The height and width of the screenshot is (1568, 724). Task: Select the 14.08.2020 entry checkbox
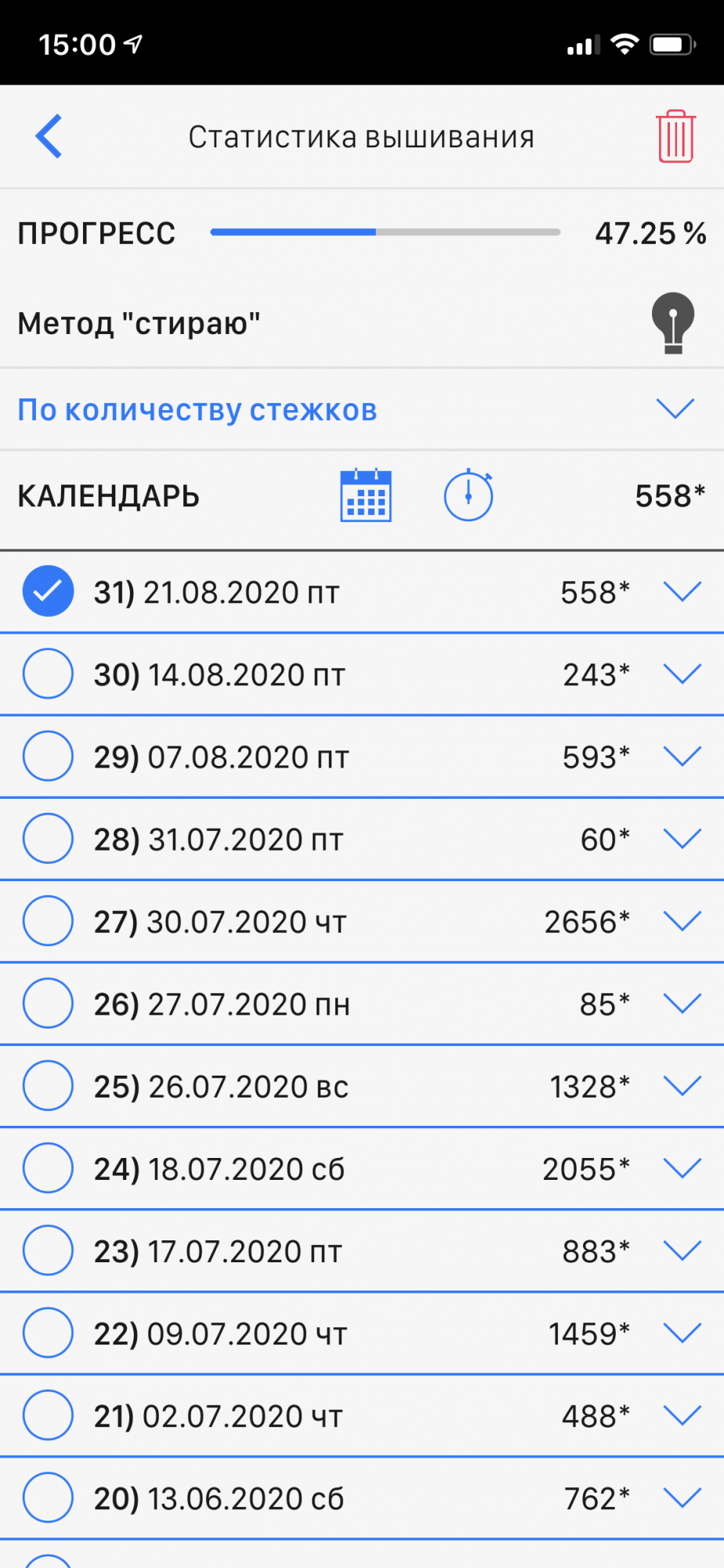tap(49, 673)
